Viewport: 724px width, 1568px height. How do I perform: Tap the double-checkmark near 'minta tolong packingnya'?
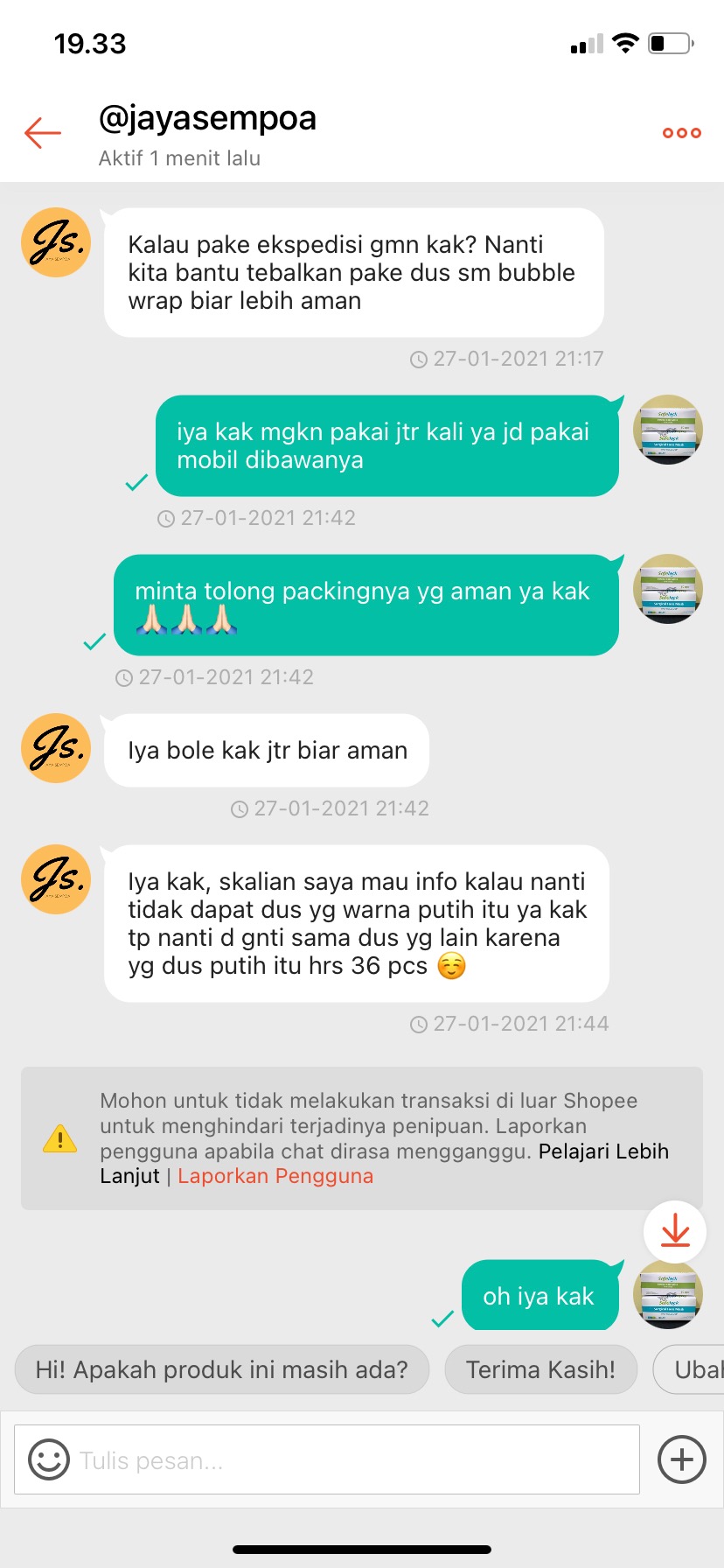pos(93,641)
